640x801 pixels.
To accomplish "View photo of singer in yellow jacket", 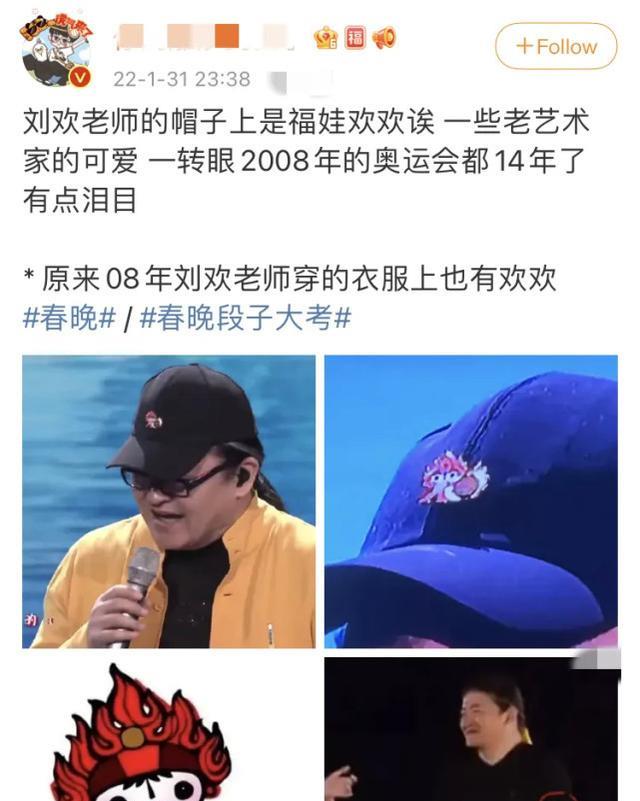I will [x=168, y=502].
